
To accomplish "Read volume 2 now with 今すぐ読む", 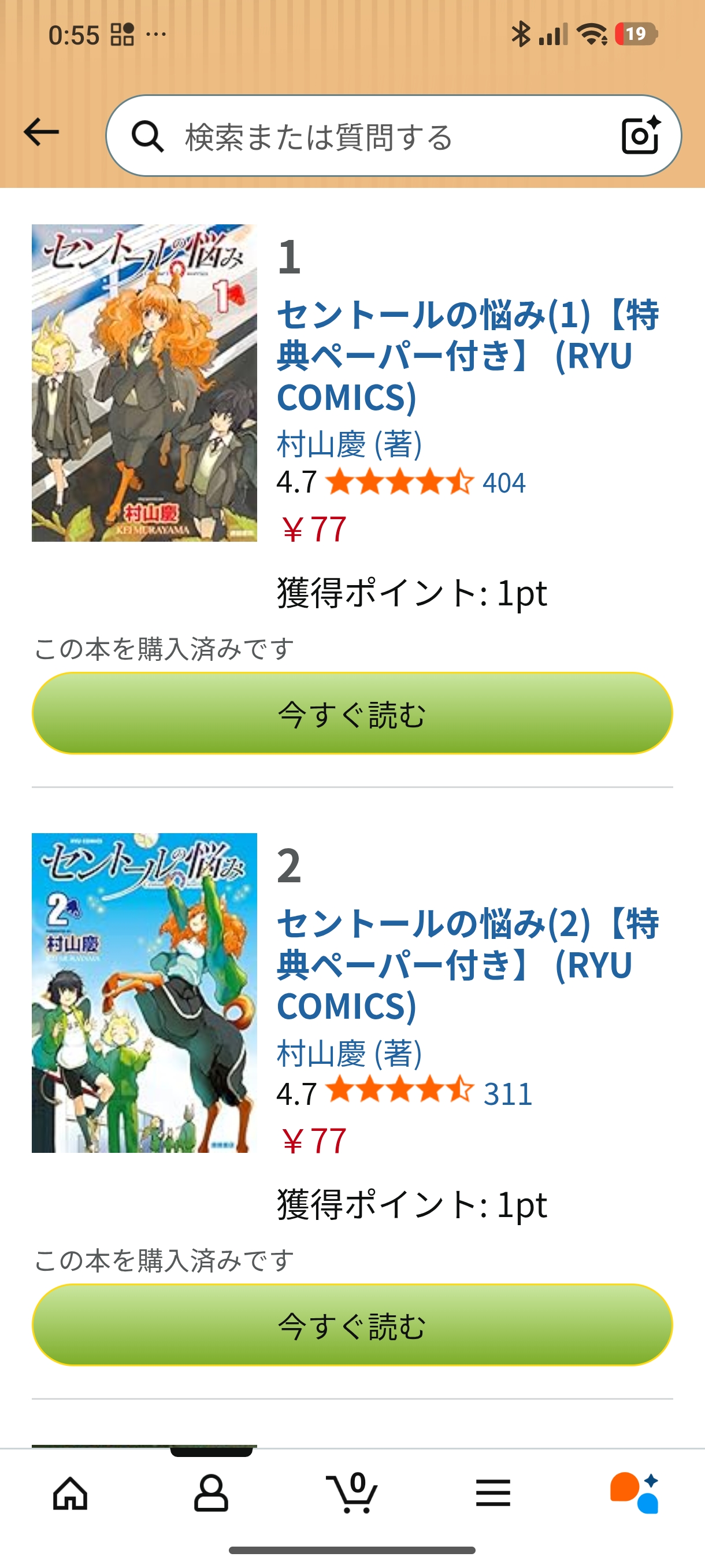I will [x=352, y=1325].
